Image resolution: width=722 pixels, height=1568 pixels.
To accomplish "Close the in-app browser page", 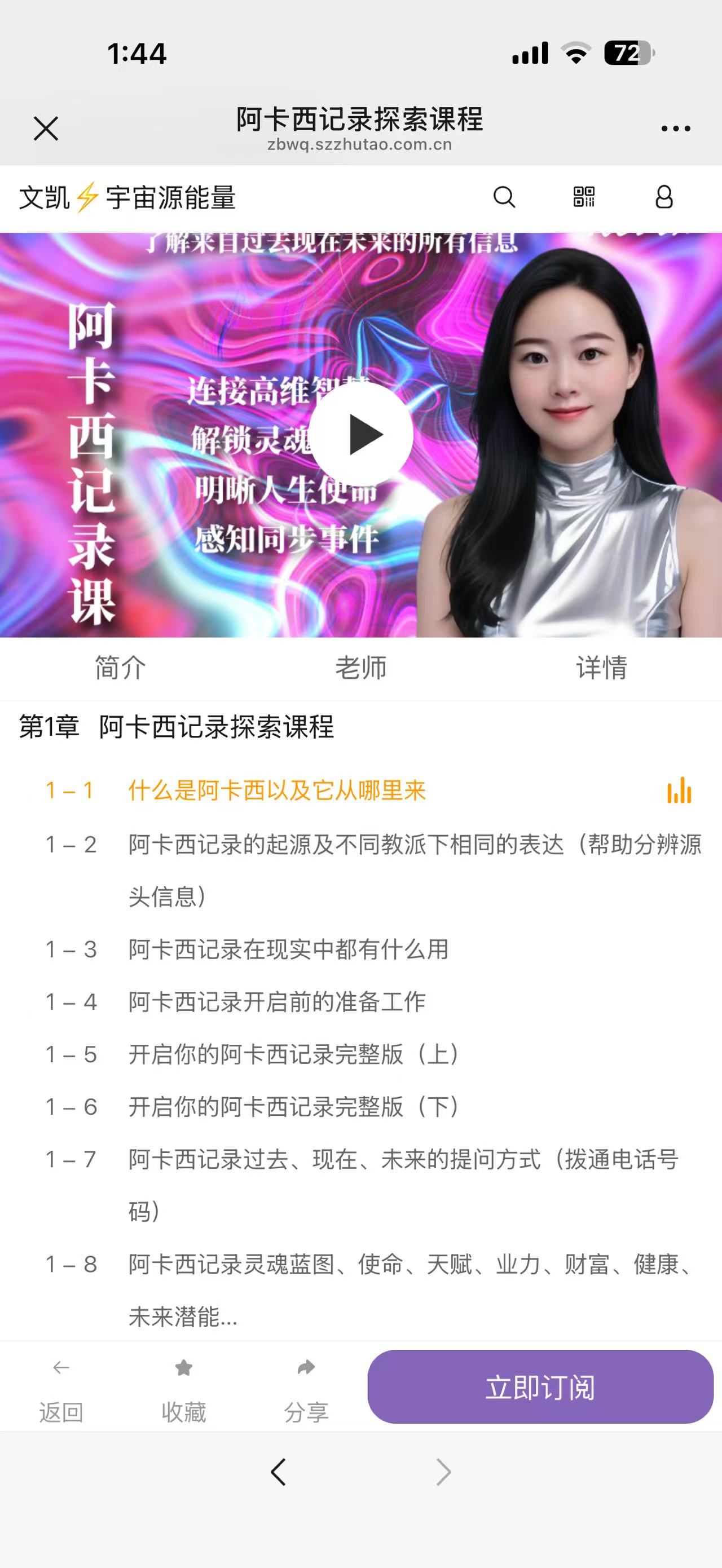I will (46, 129).
